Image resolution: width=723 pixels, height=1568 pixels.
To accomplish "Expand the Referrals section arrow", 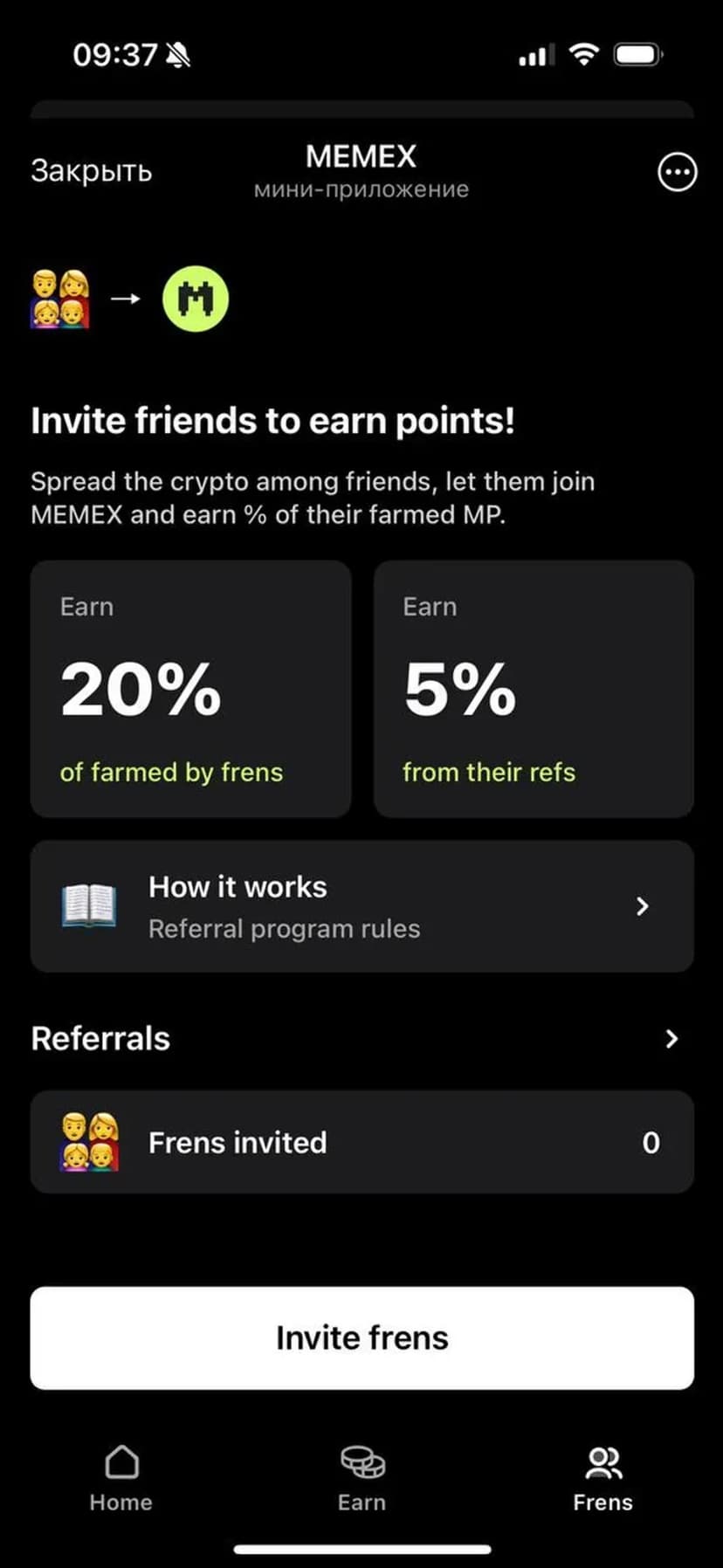I will [x=671, y=1039].
